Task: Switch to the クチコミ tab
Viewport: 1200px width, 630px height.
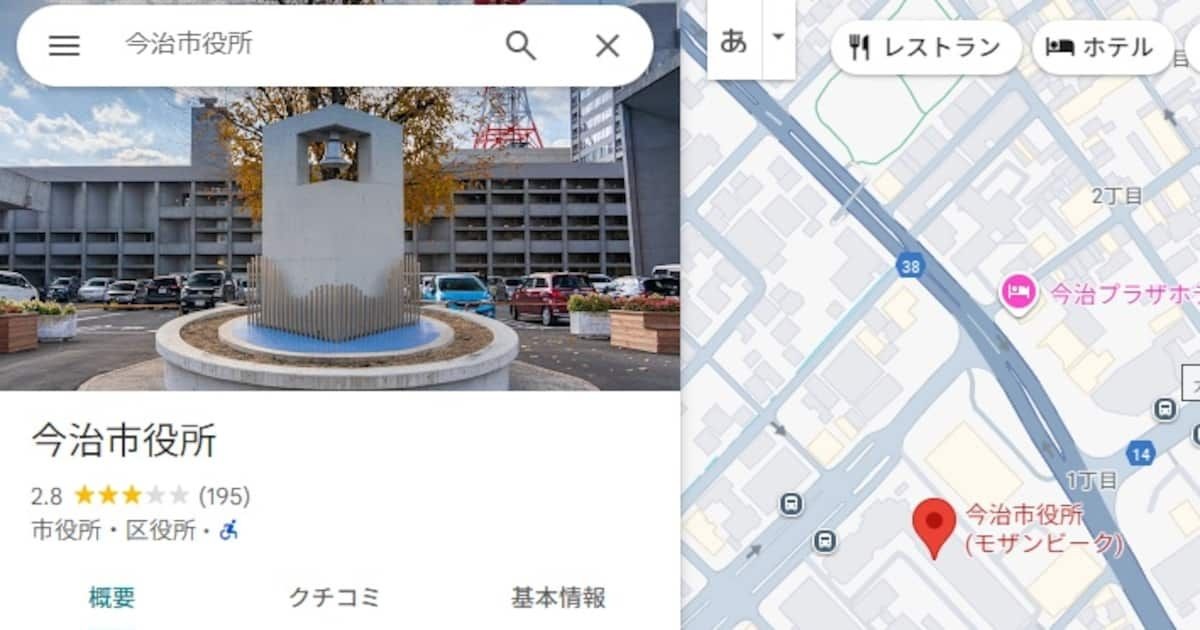Action: pyautogui.click(x=334, y=598)
